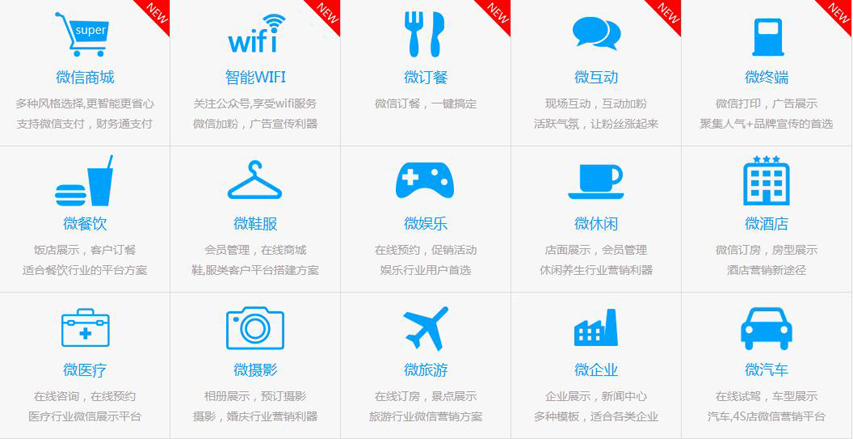Viewport: 853px width, 439px height.
Task: Select the 微摄影 tile
Action: coord(255,369)
